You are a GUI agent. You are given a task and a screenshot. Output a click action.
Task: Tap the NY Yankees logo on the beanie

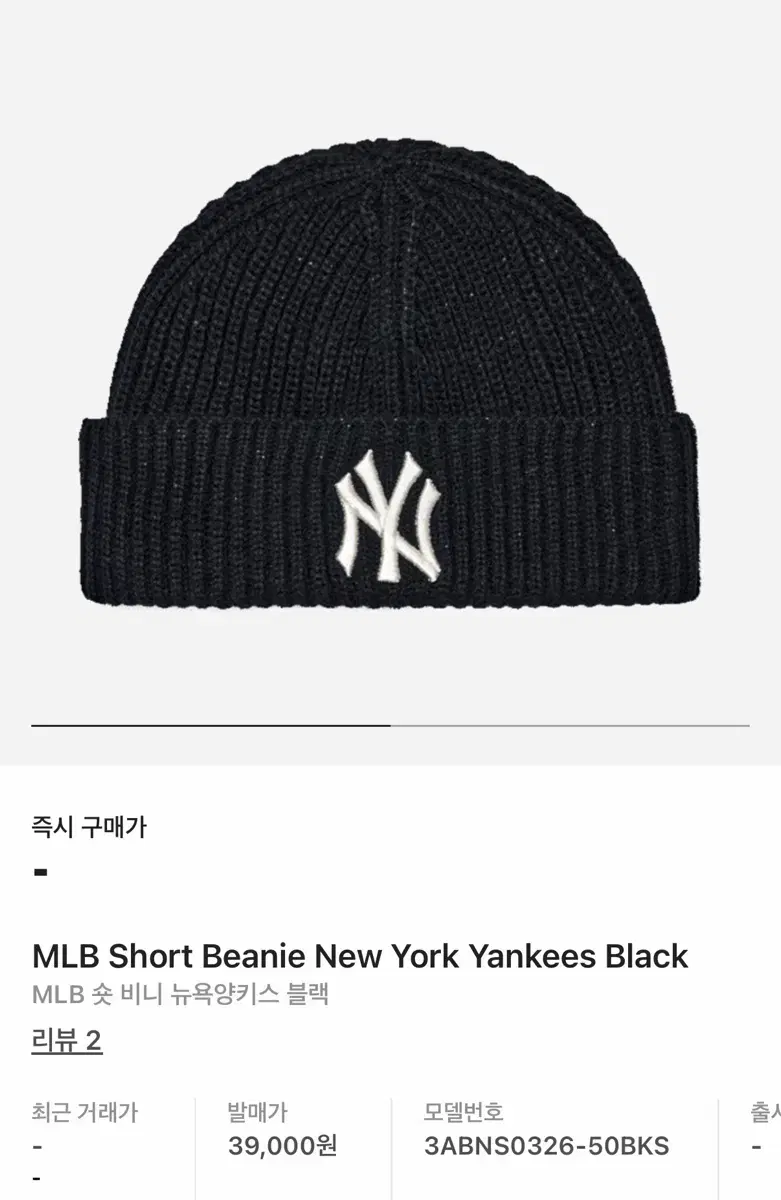tap(390, 515)
